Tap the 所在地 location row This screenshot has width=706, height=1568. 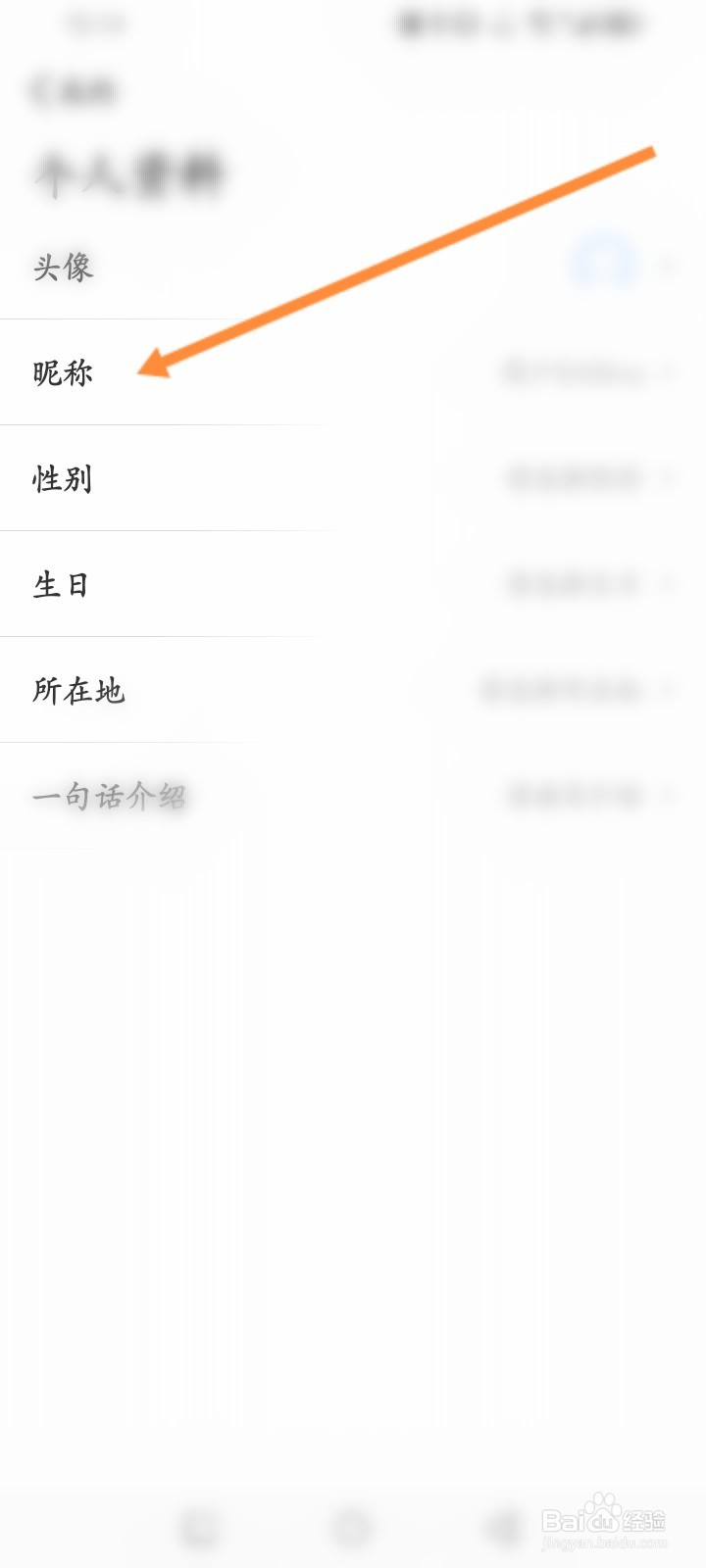(x=78, y=691)
